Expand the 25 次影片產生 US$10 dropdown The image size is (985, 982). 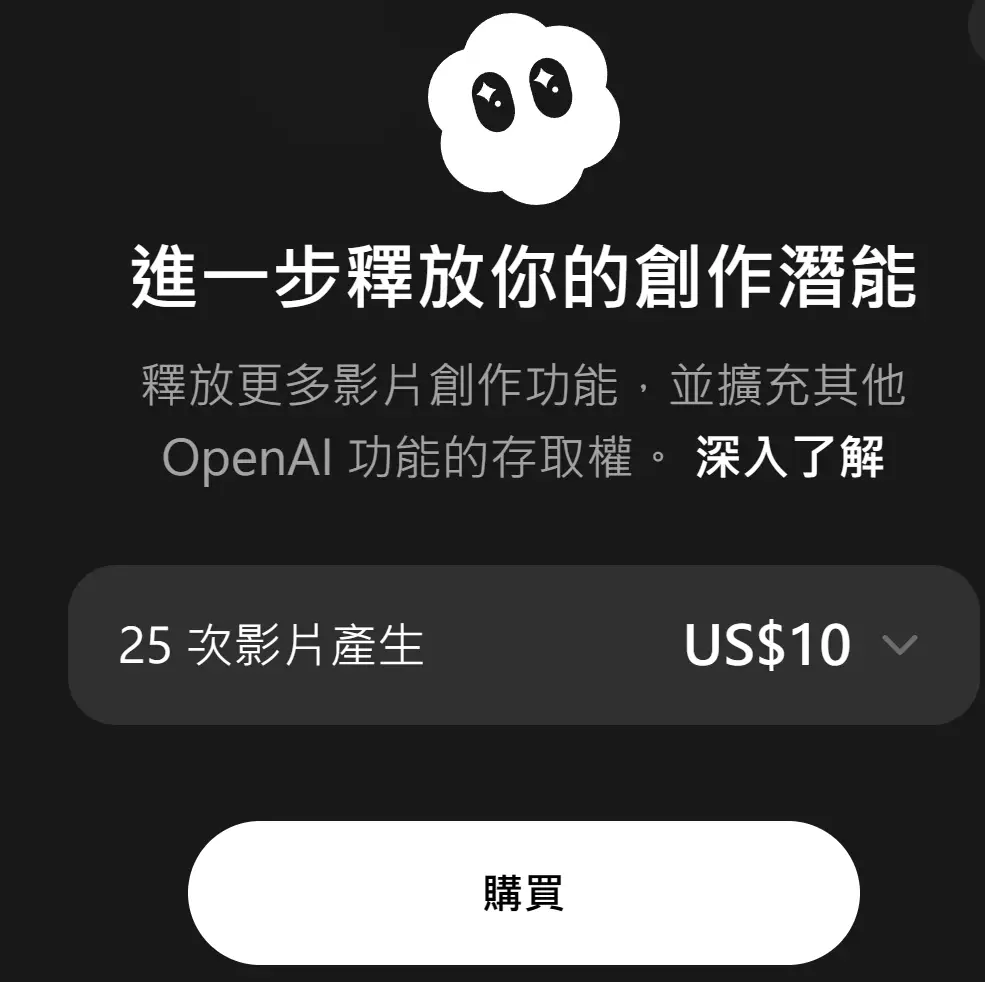pos(898,645)
